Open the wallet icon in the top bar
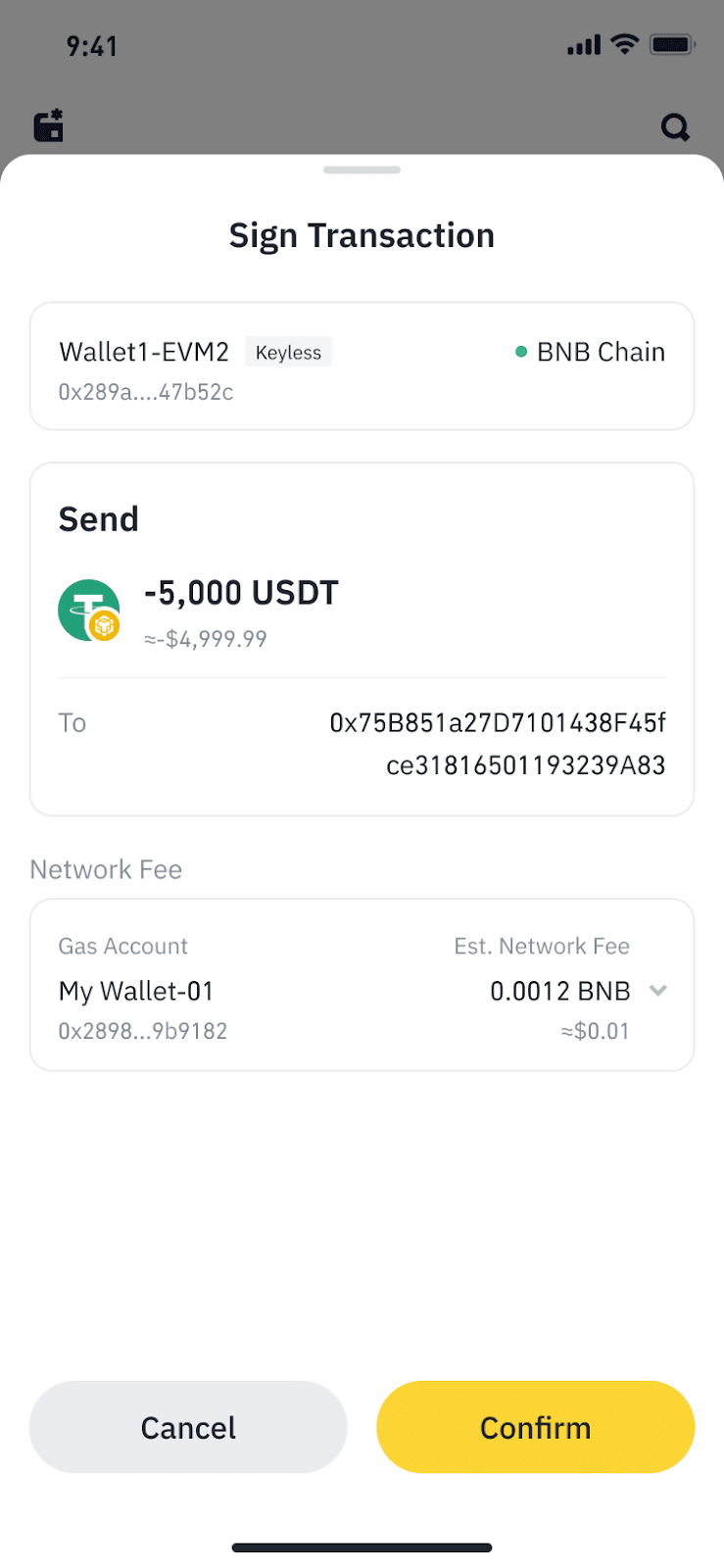This screenshot has width=724, height=1568. click(x=49, y=126)
